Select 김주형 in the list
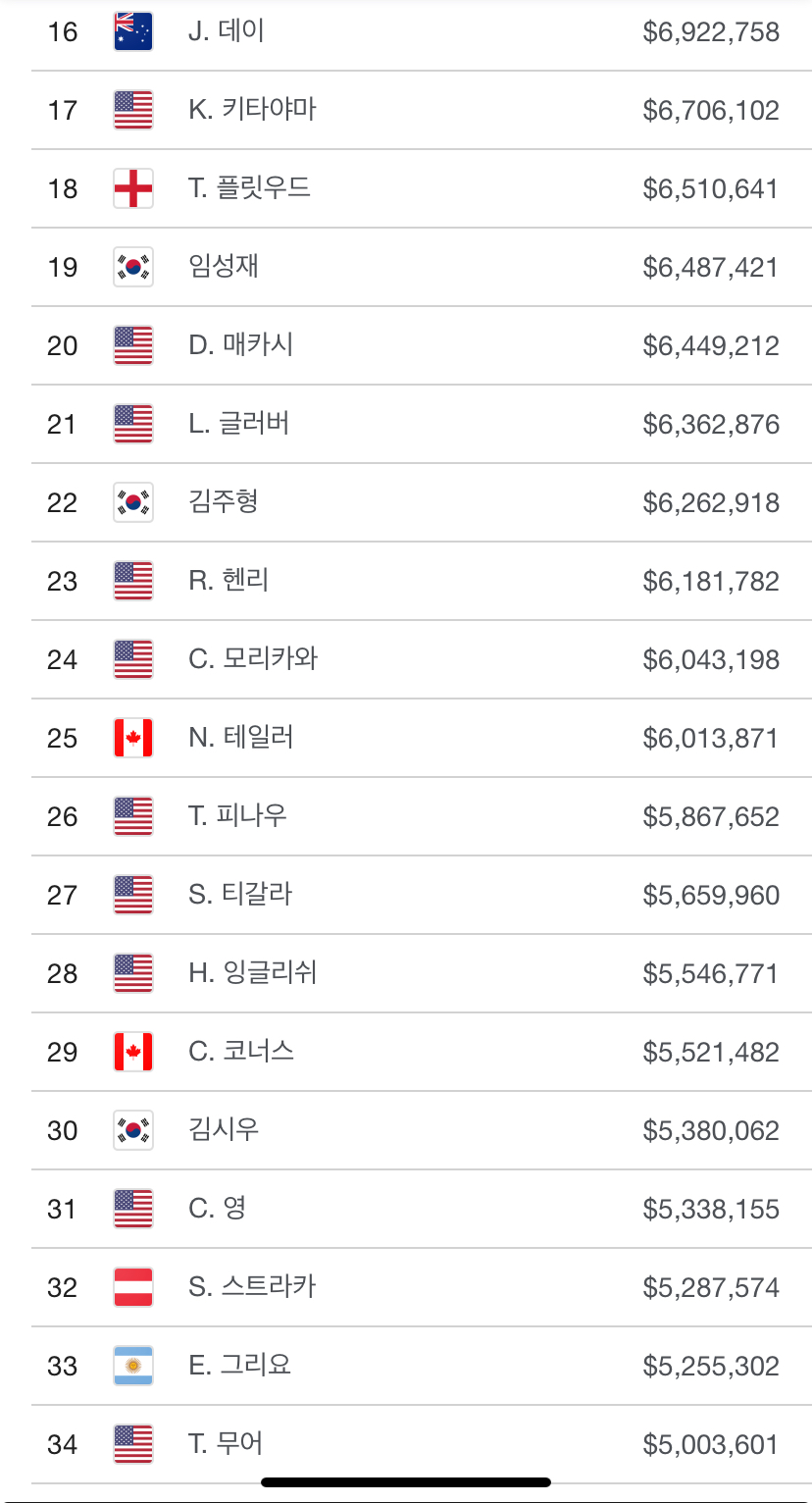The image size is (812, 1503). [422, 502]
